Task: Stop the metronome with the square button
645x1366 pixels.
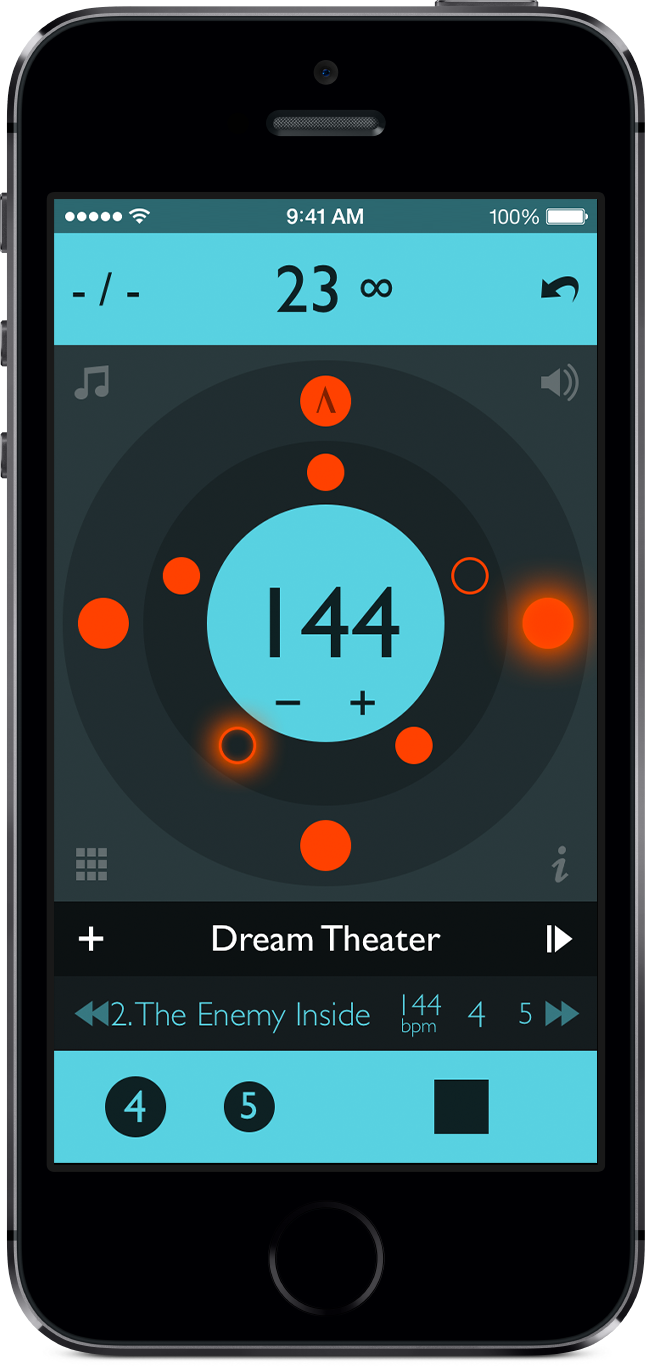Action: [x=461, y=1107]
